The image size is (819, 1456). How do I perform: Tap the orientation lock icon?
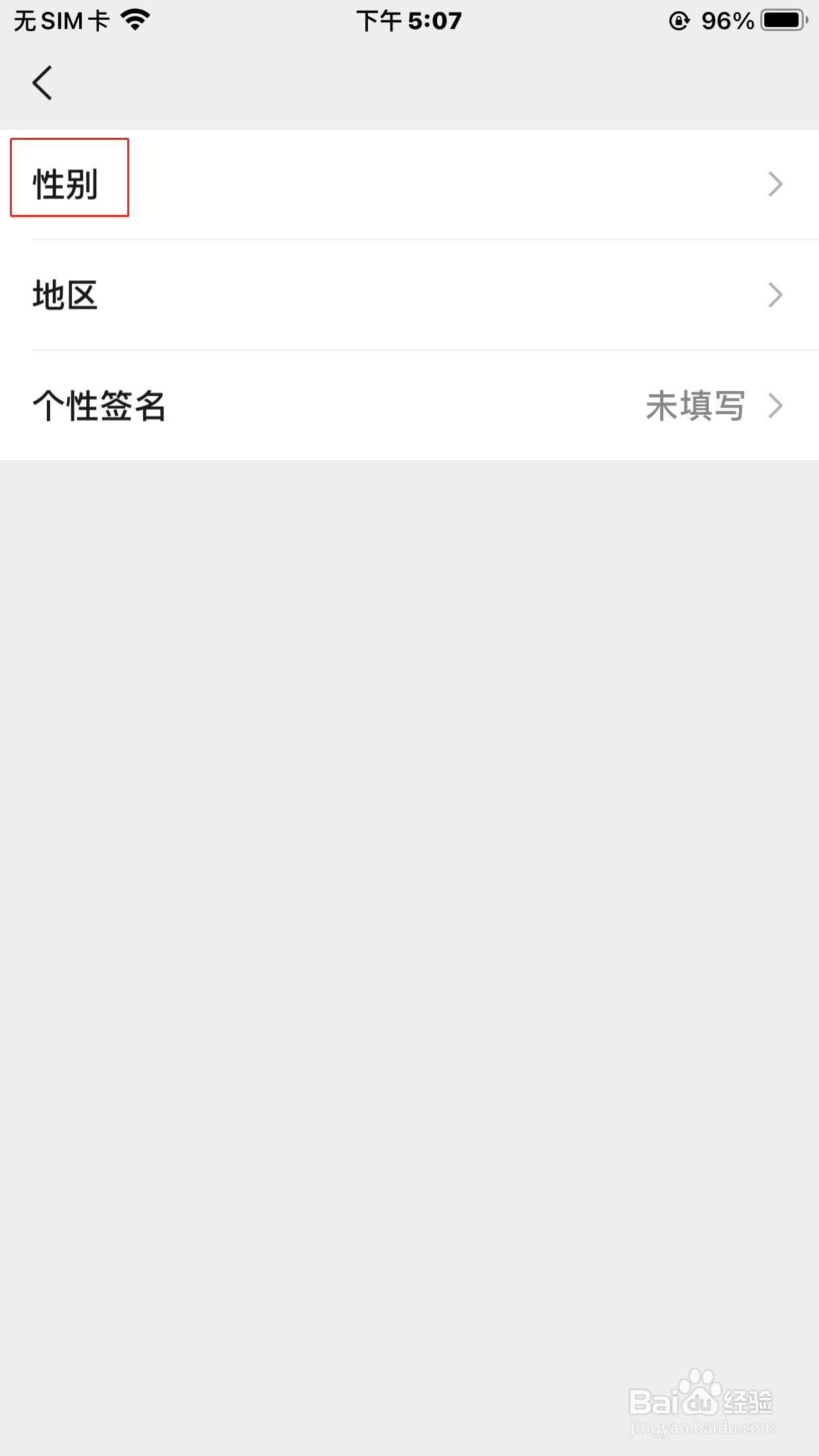tap(679, 20)
